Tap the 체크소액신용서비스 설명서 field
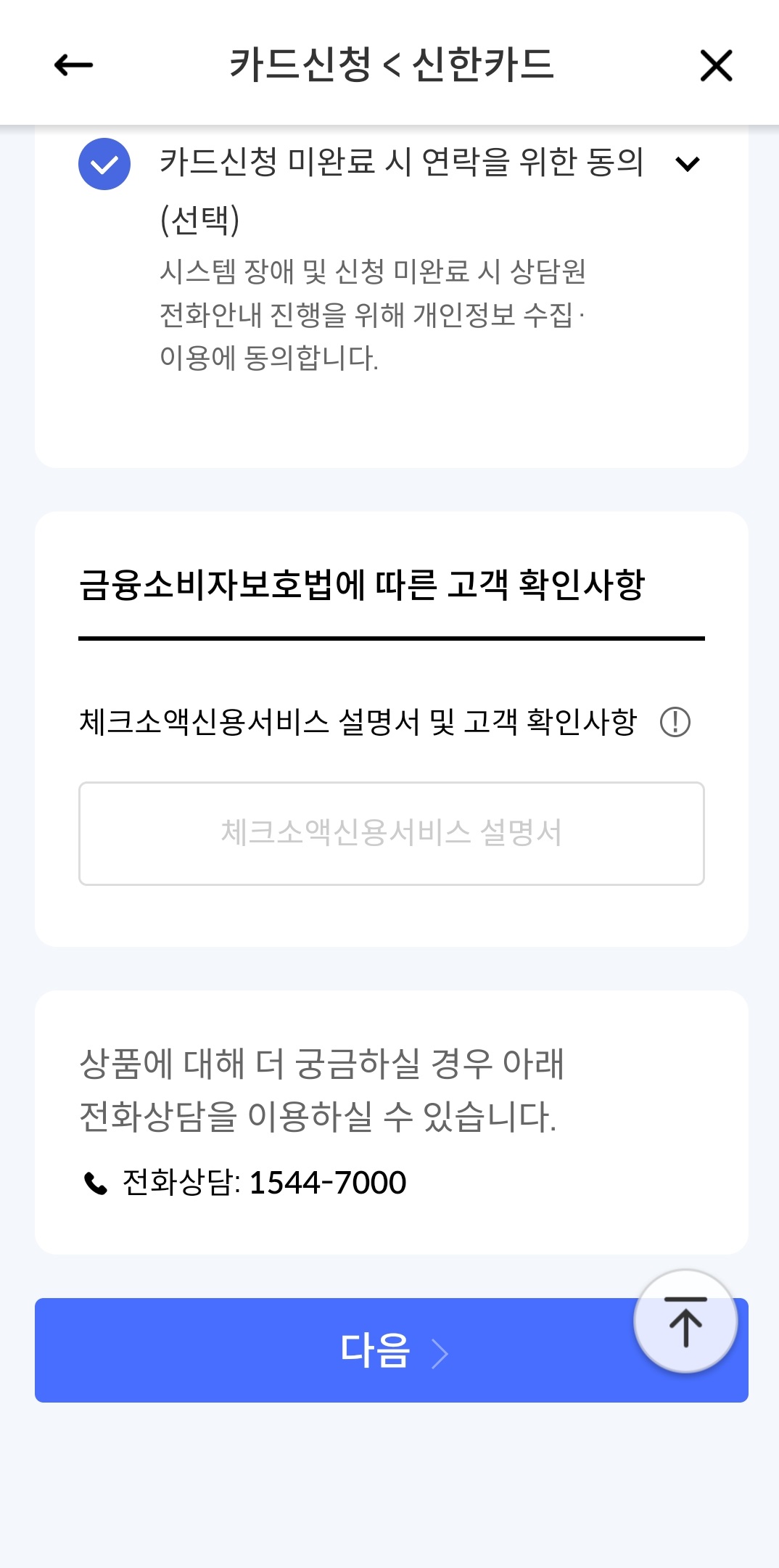The image size is (779, 1568). coord(392,833)
